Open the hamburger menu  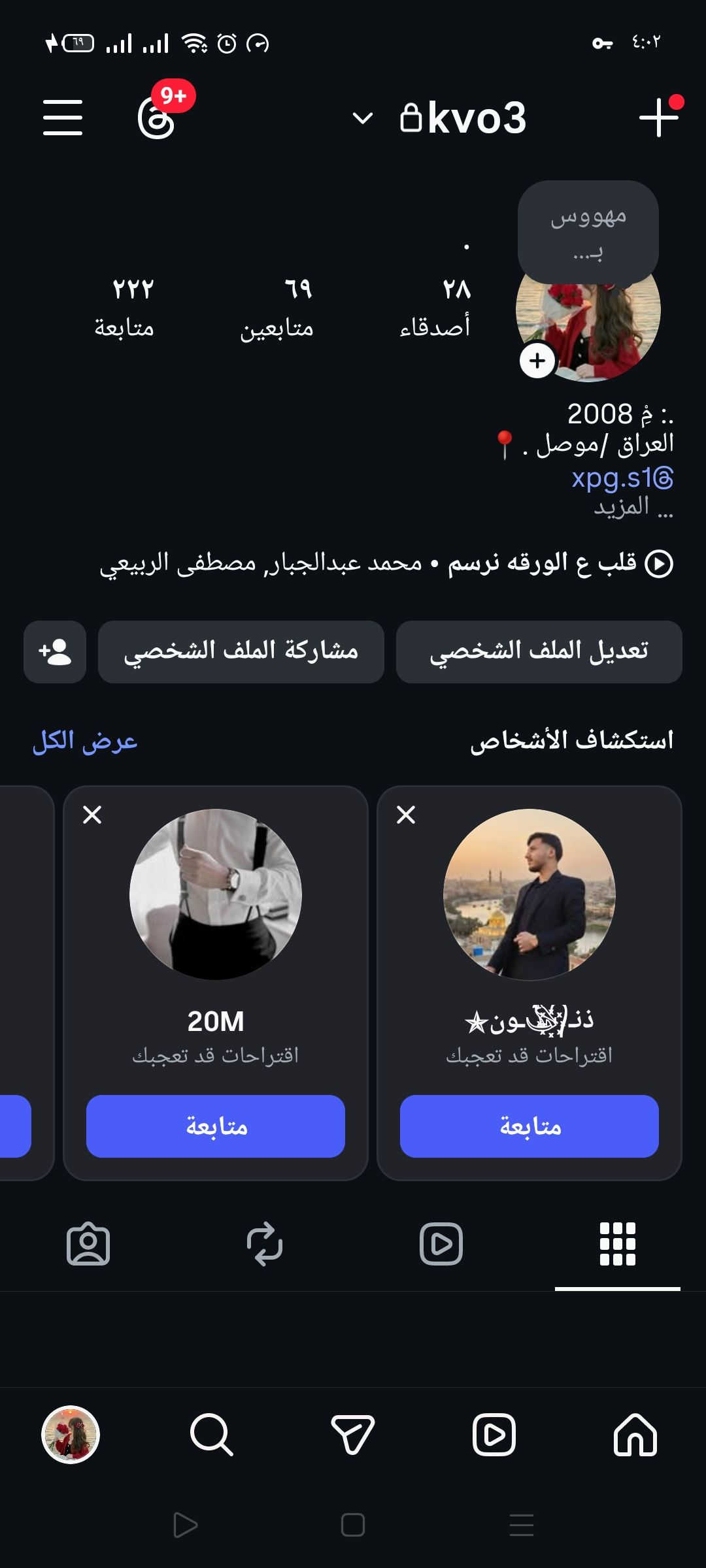63,118
